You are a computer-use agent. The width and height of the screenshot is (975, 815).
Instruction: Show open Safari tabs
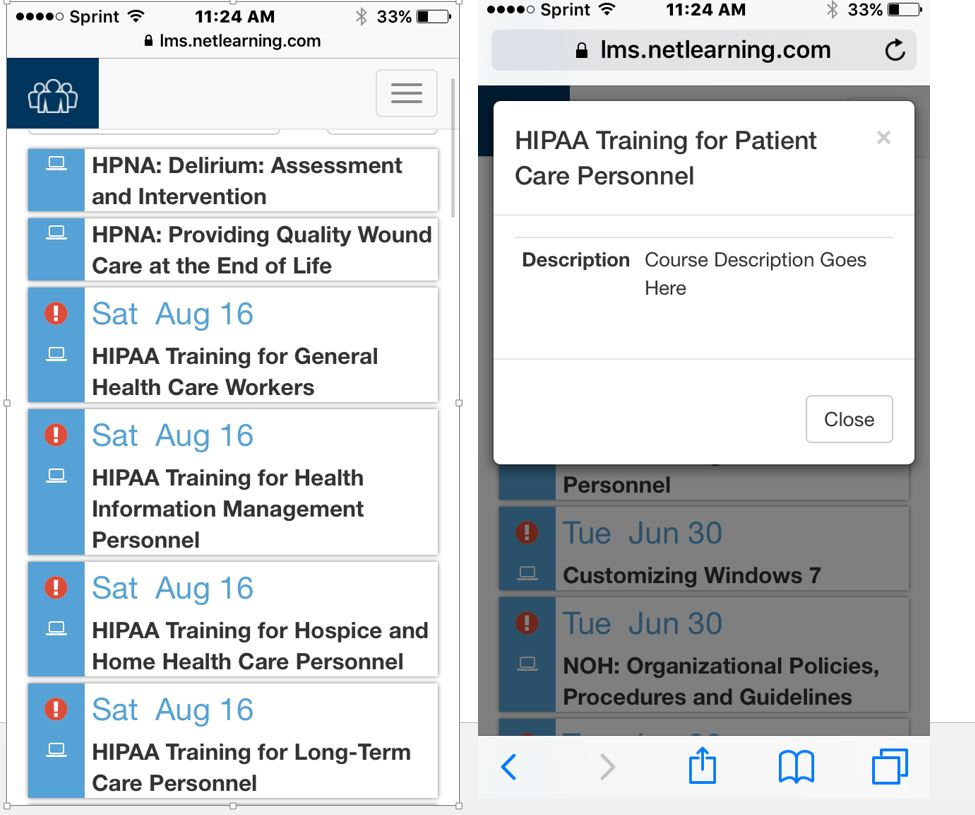click(x=889, y=767)
